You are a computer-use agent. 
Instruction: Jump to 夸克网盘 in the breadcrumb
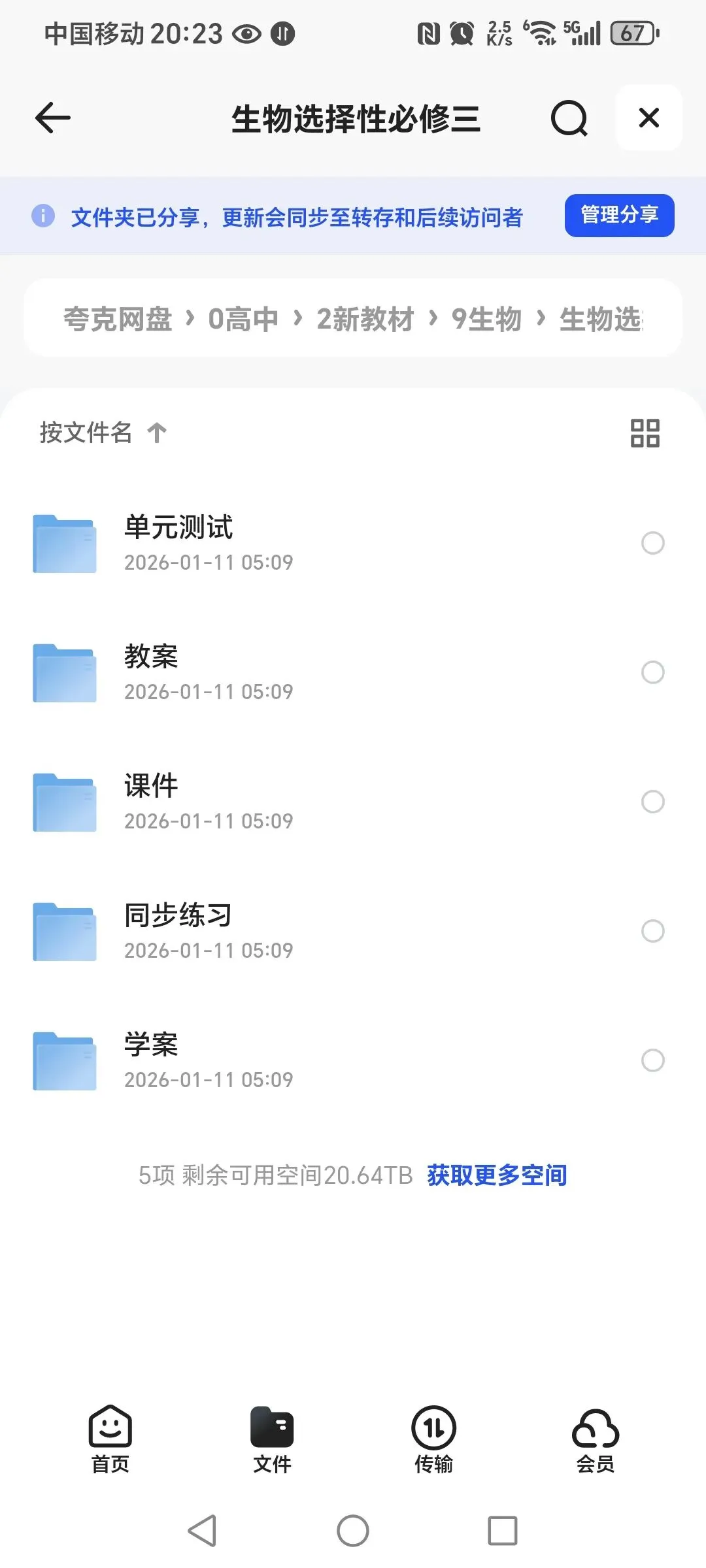118,319
